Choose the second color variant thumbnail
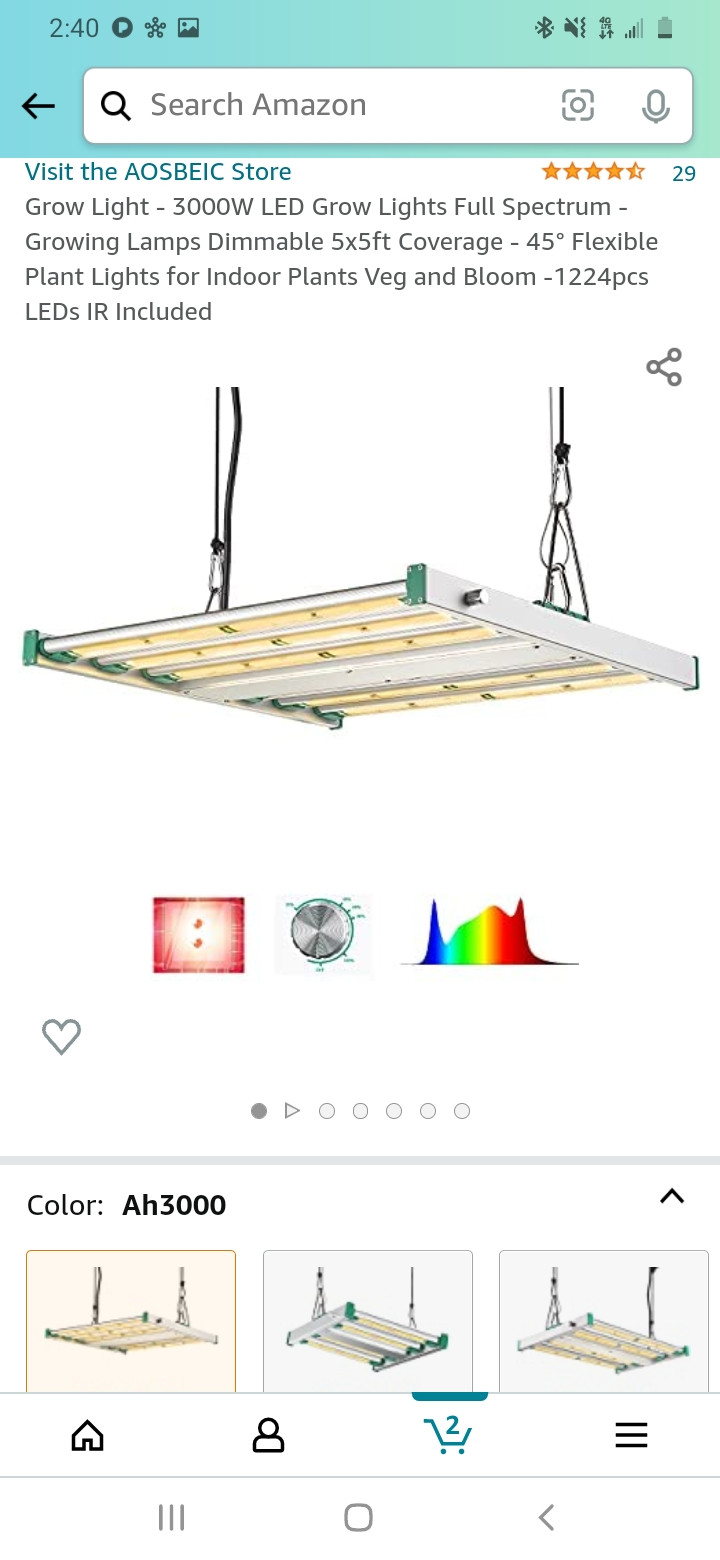The width and height of the screenshot is (720, 1560). coord(367,1320)
